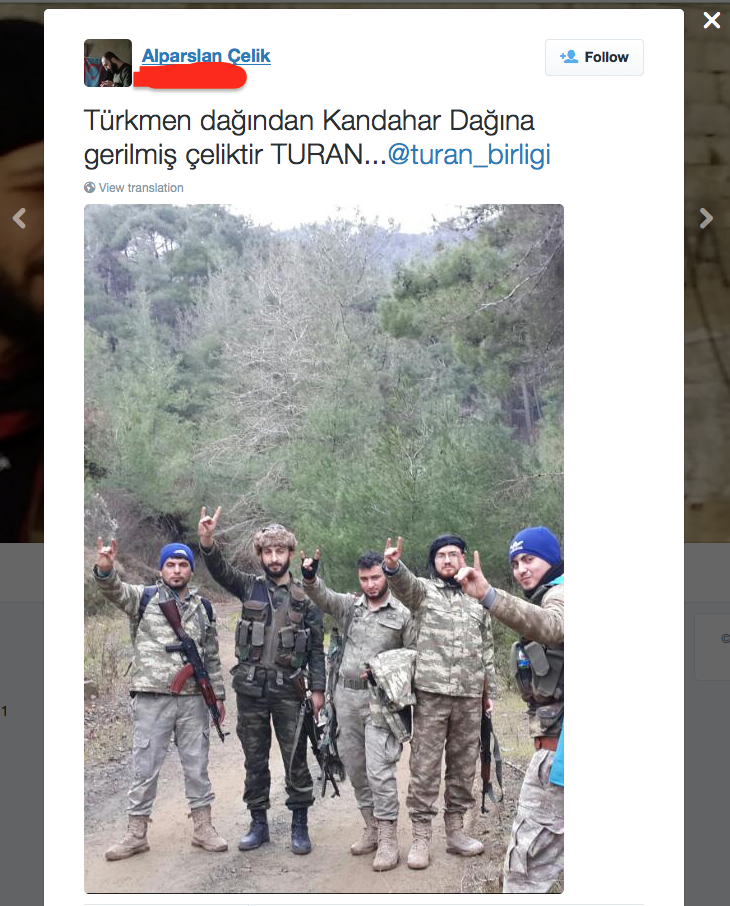
Task: Open Alparslan Çelik's profile name link
Action: pyautogui.click(x=206, y=56)
